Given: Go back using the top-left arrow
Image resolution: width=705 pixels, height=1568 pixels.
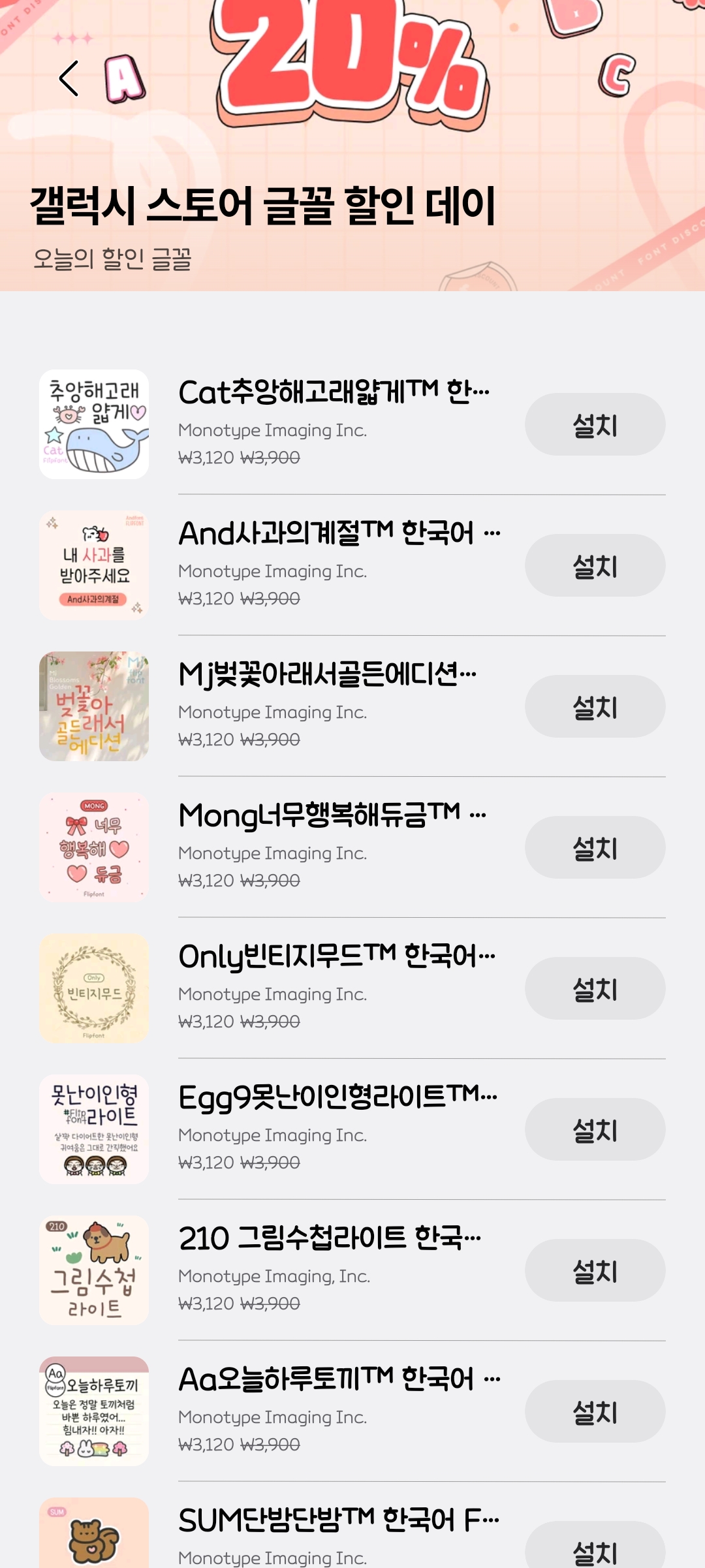Looking at the screenshot, I should [69, 79].
